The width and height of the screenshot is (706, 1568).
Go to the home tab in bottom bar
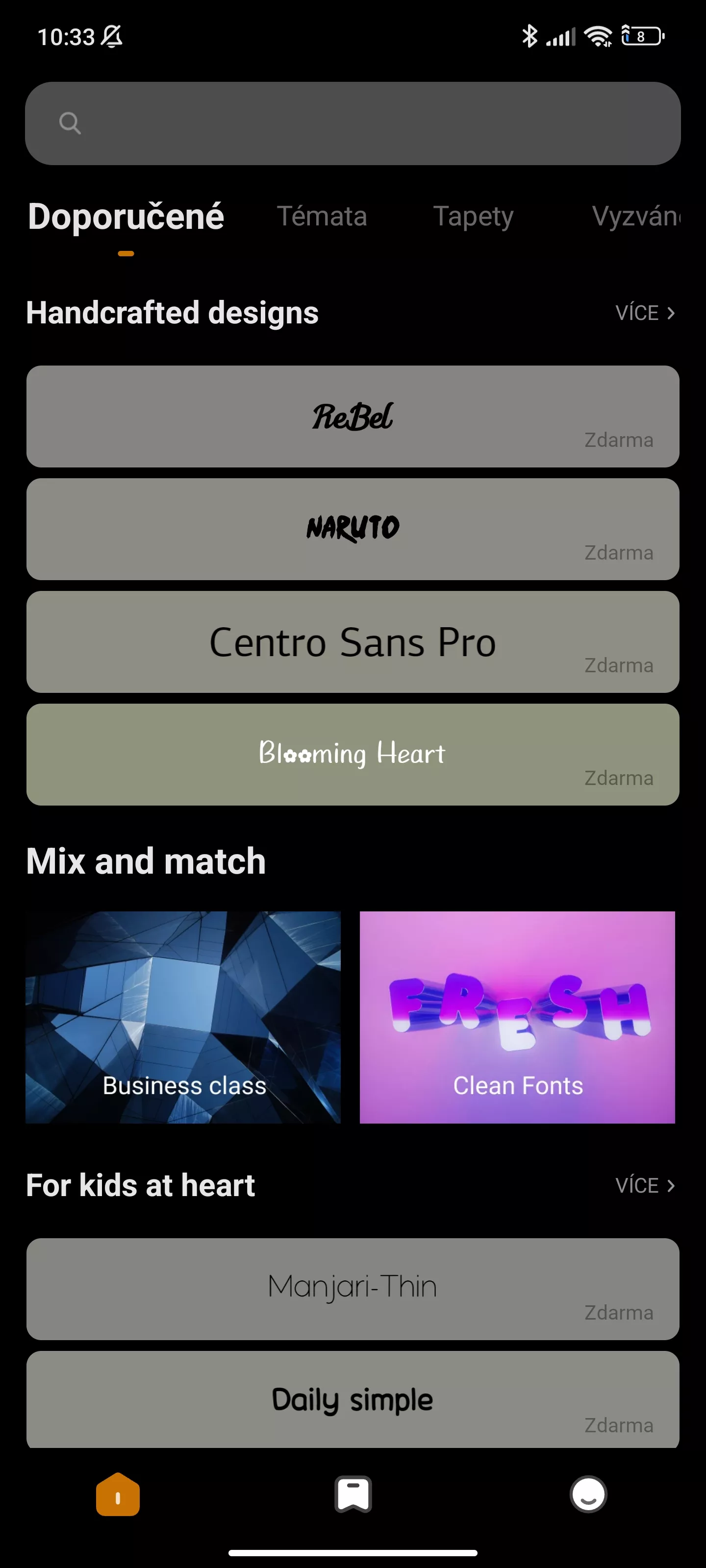[118, 1494]
